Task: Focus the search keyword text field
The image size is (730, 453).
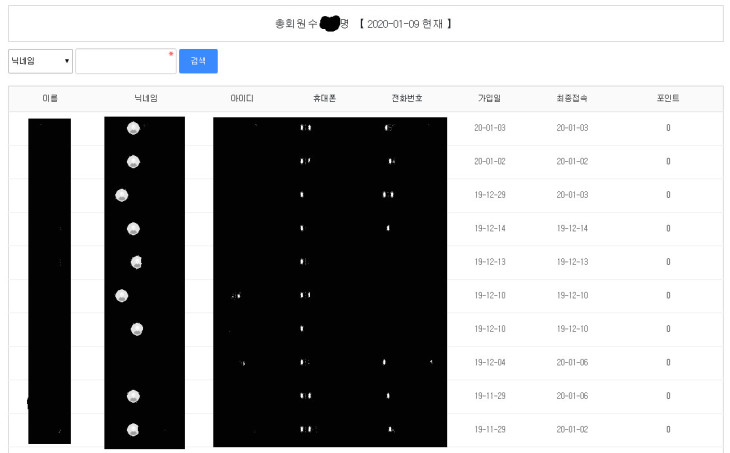Action: point(125,62)
